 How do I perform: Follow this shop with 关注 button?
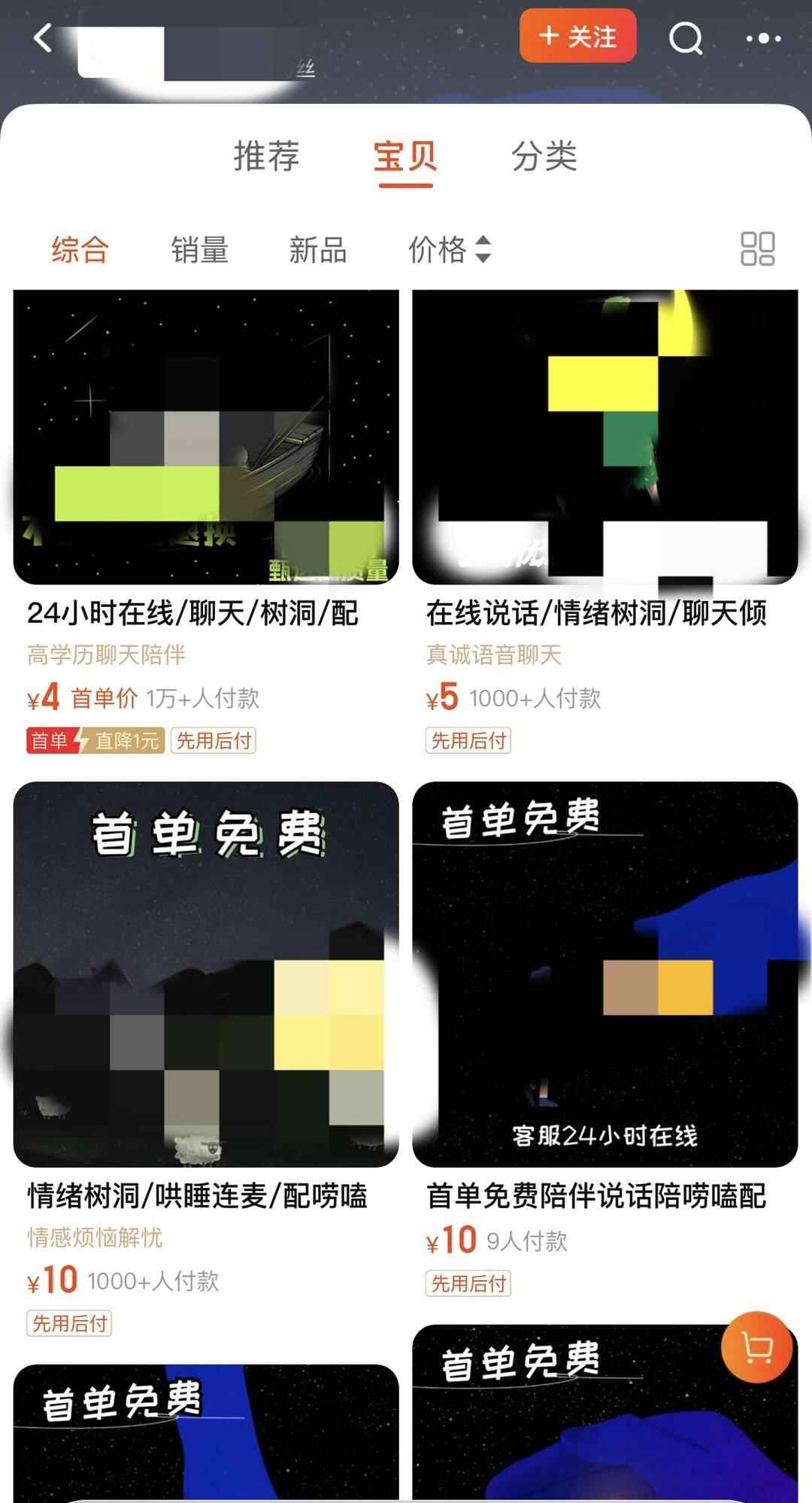(x=577, y=36)
